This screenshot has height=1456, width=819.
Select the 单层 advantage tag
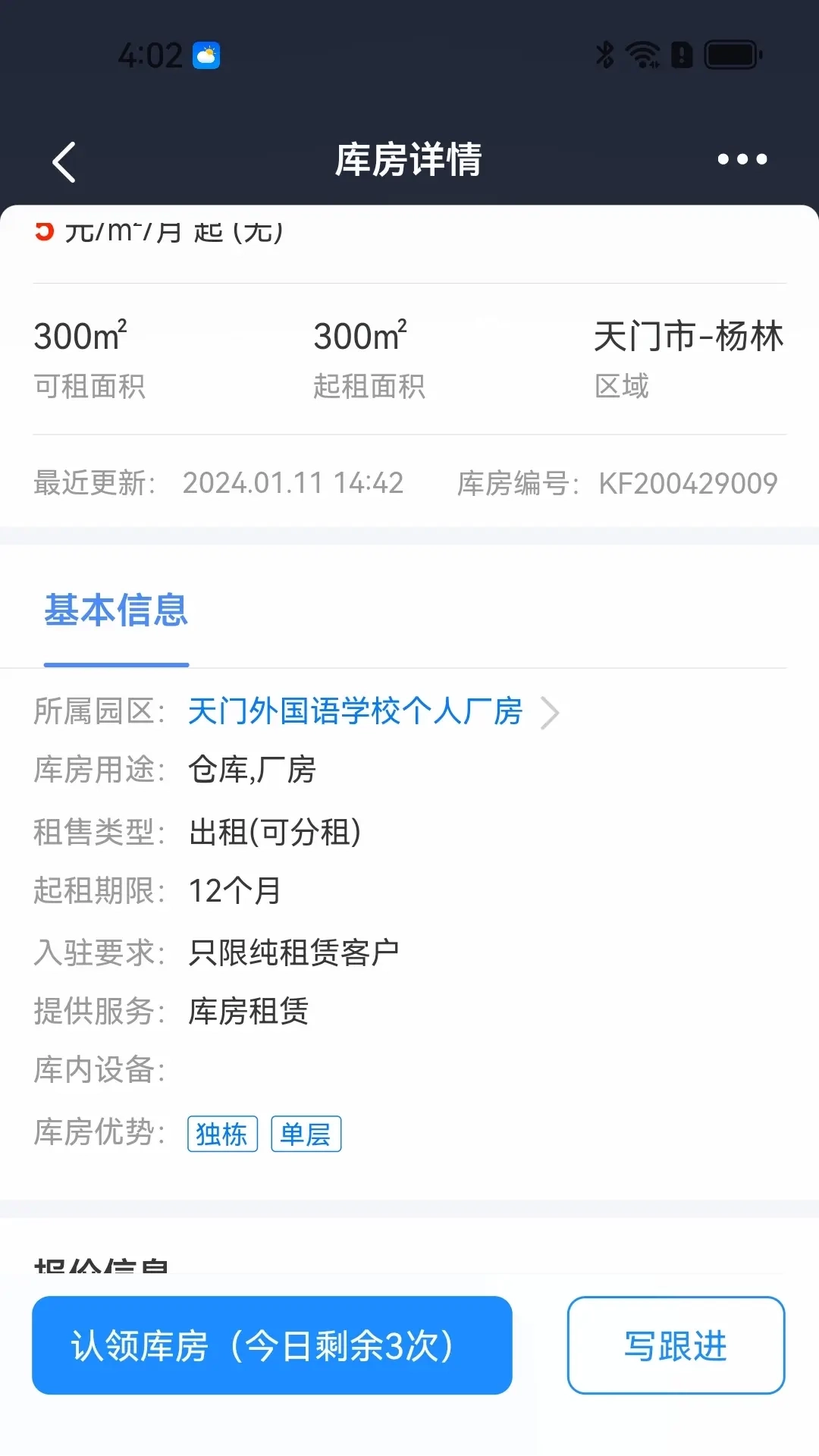(306, 1134)
